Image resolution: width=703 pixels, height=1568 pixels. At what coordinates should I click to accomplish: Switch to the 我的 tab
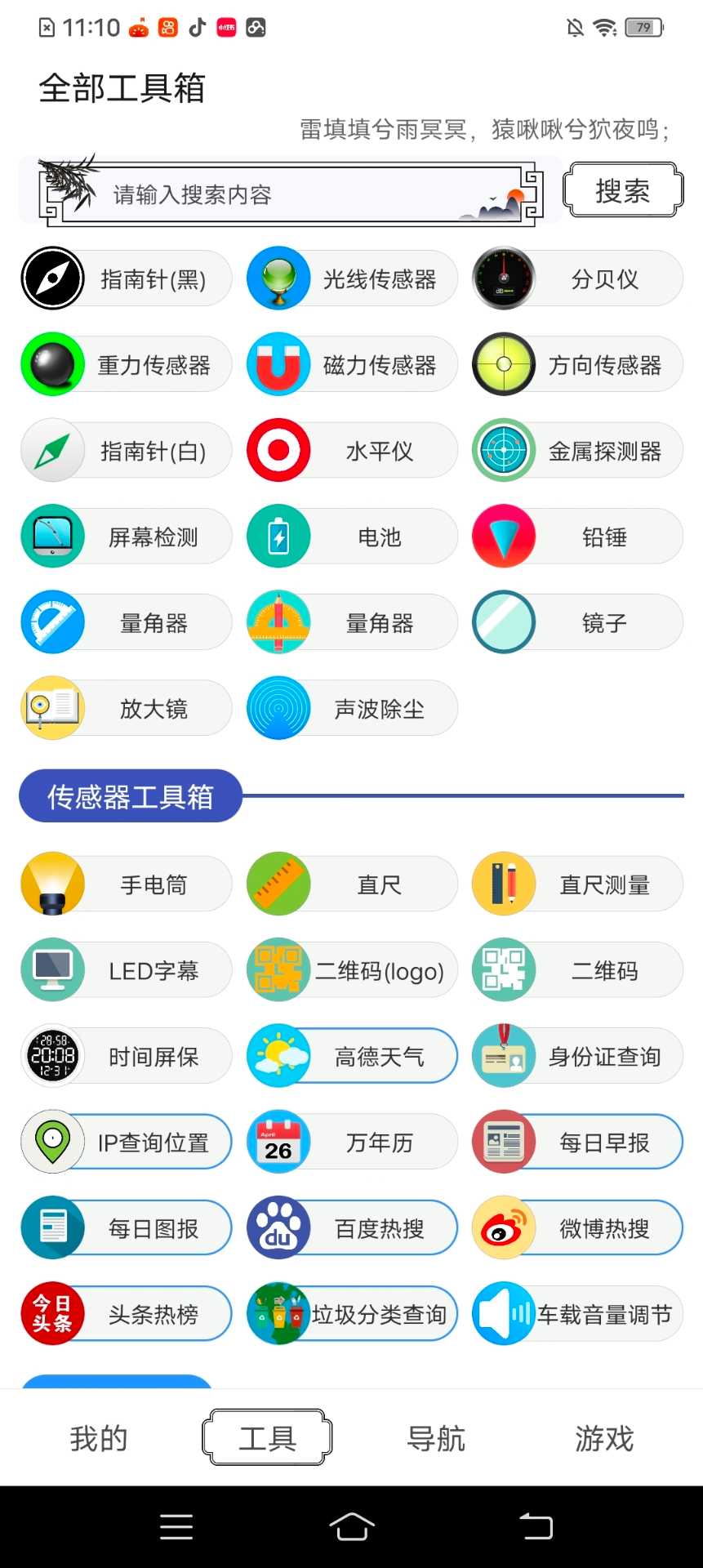tap(99, 1438)
